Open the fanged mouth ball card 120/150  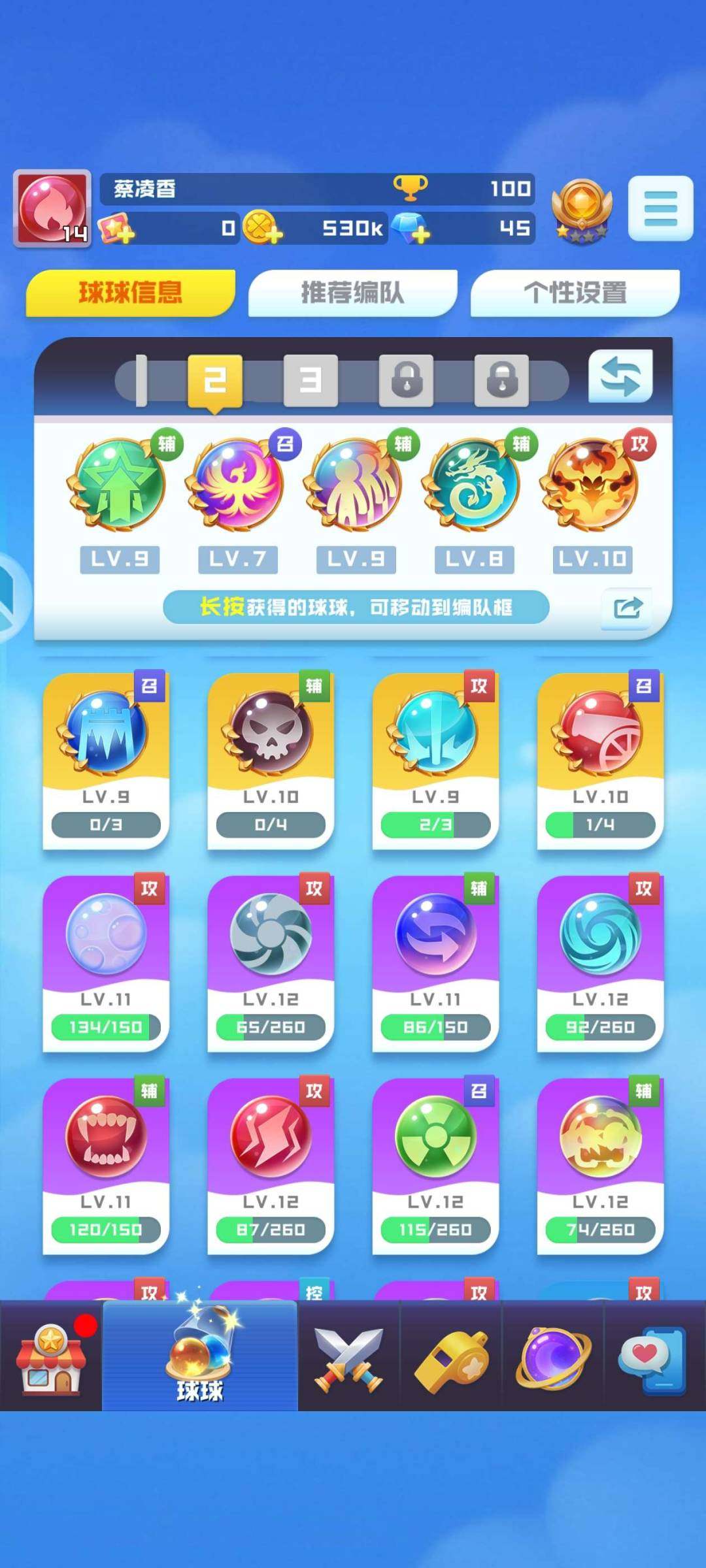point(106,1166)
